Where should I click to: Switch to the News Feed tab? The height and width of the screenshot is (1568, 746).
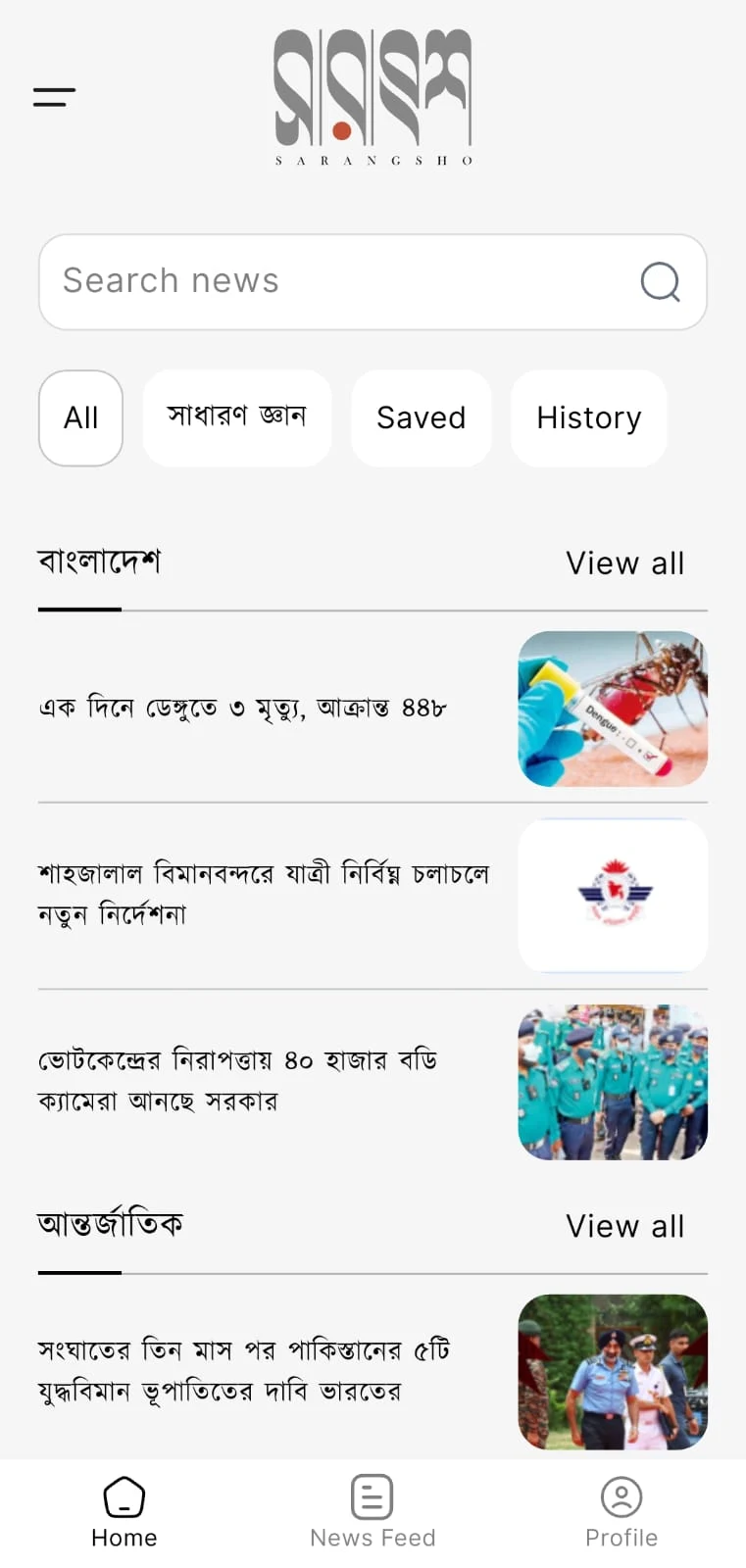[373, 1512]
